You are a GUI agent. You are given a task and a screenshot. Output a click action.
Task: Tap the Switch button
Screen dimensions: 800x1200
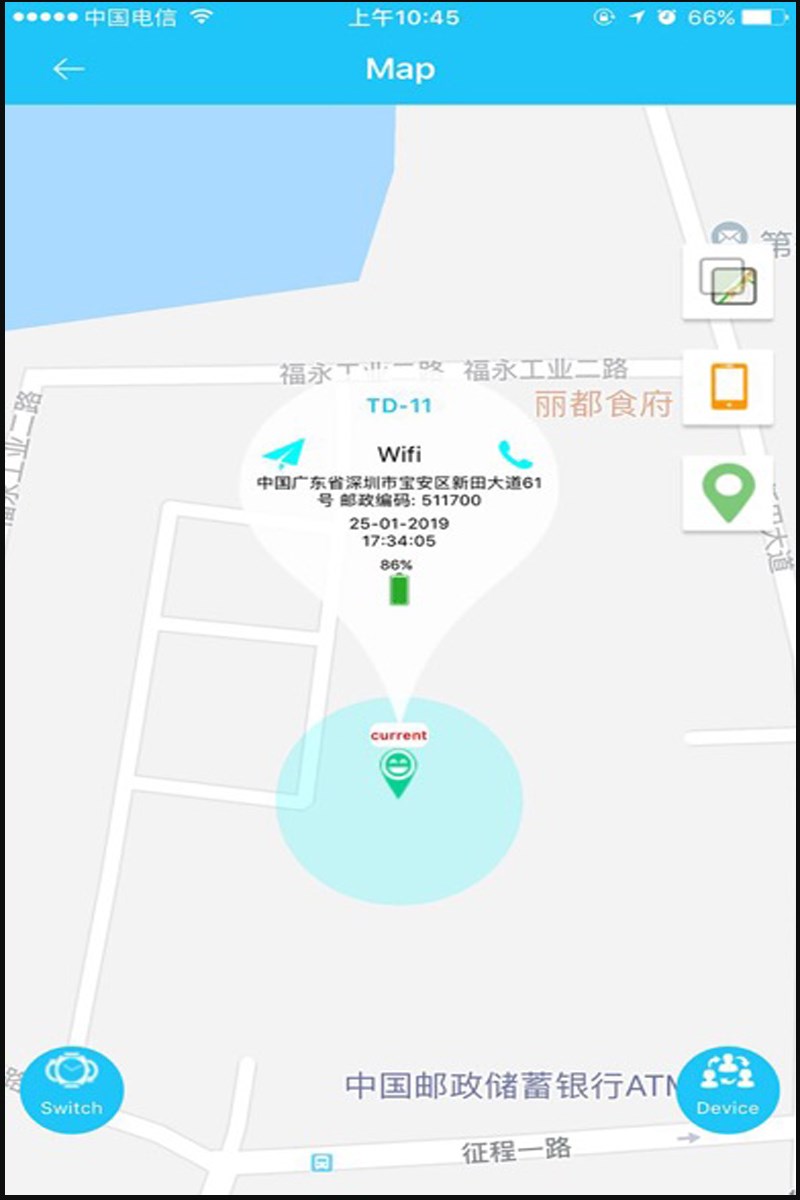(71, 1090)
